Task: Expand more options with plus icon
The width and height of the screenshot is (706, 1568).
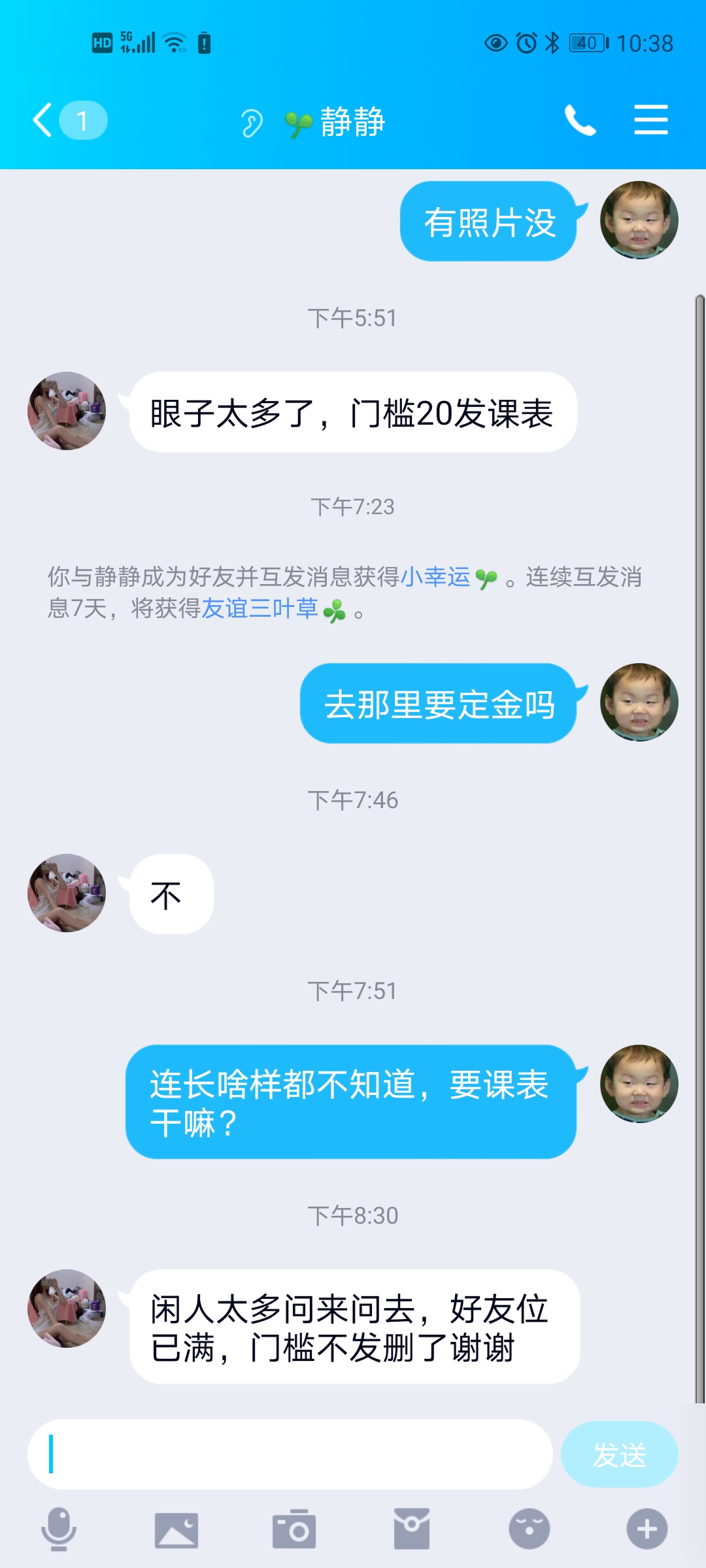Action: (x=647, y=1529)
